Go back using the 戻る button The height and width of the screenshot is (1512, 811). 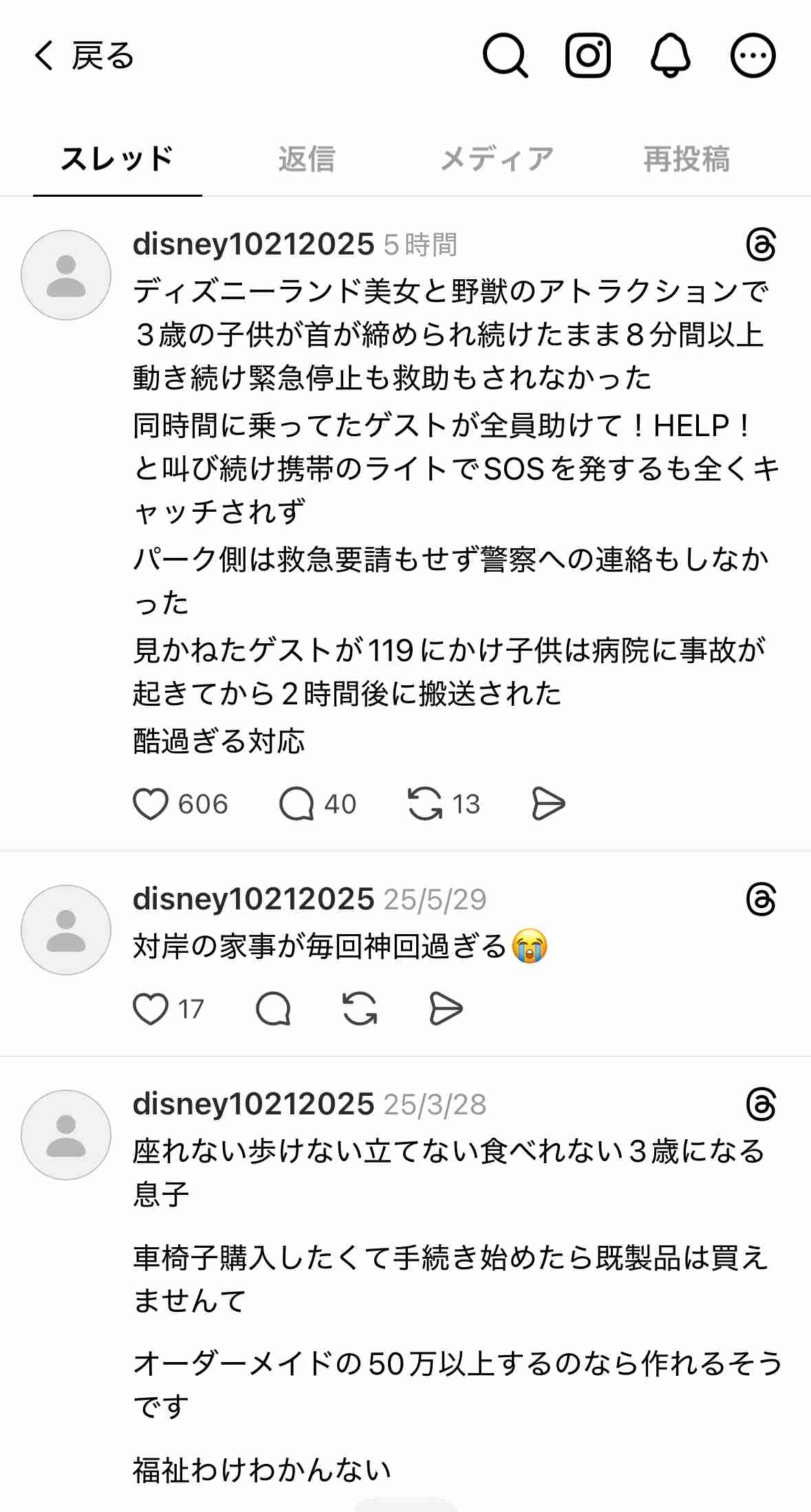point(84,56)
